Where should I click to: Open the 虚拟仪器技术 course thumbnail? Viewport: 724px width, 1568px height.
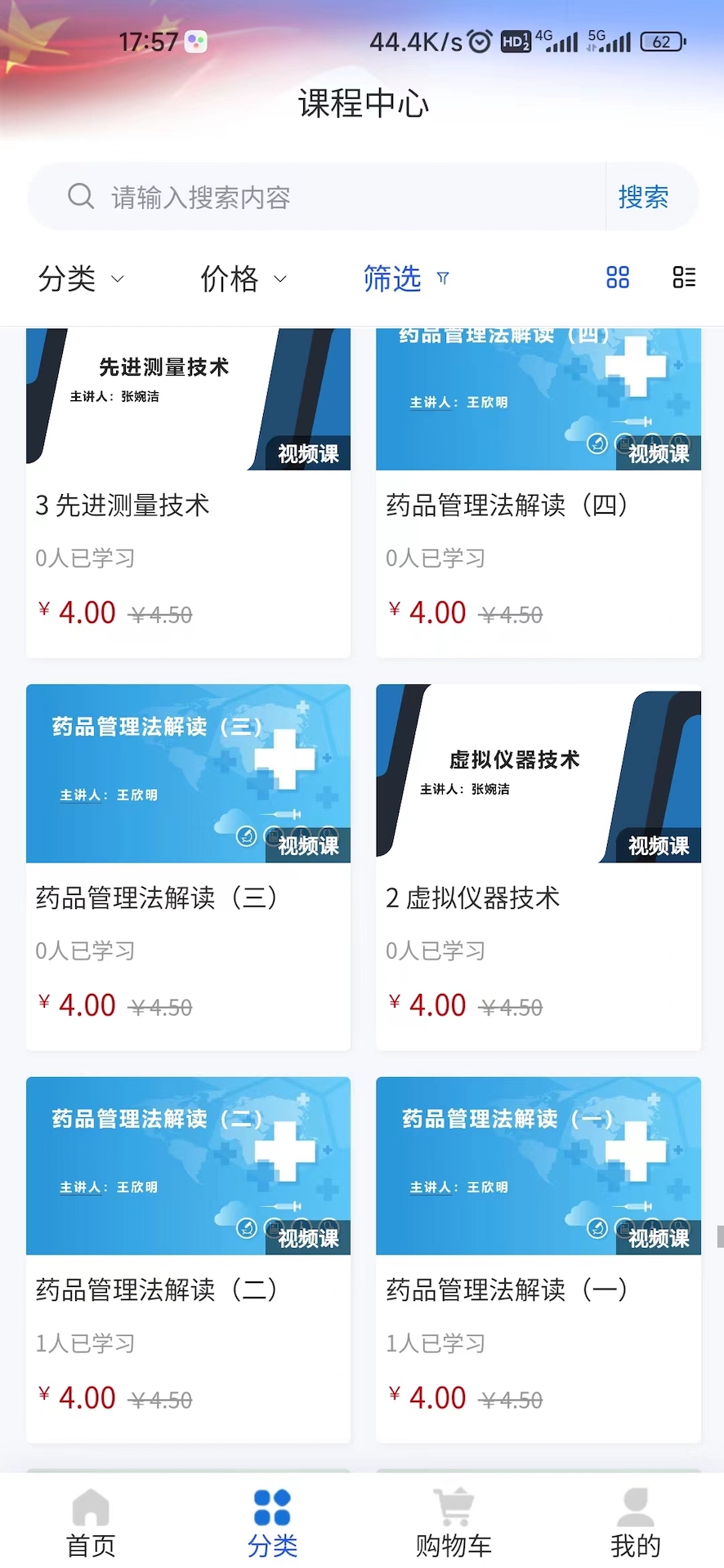(x=538, y=773)
